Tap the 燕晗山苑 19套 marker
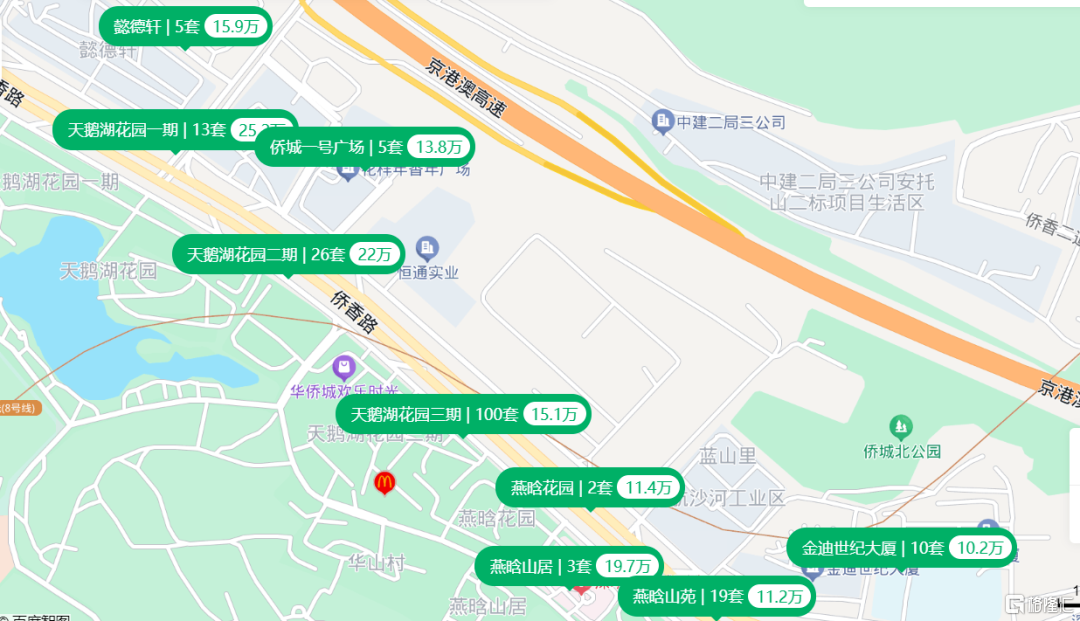 click(716, 597)
